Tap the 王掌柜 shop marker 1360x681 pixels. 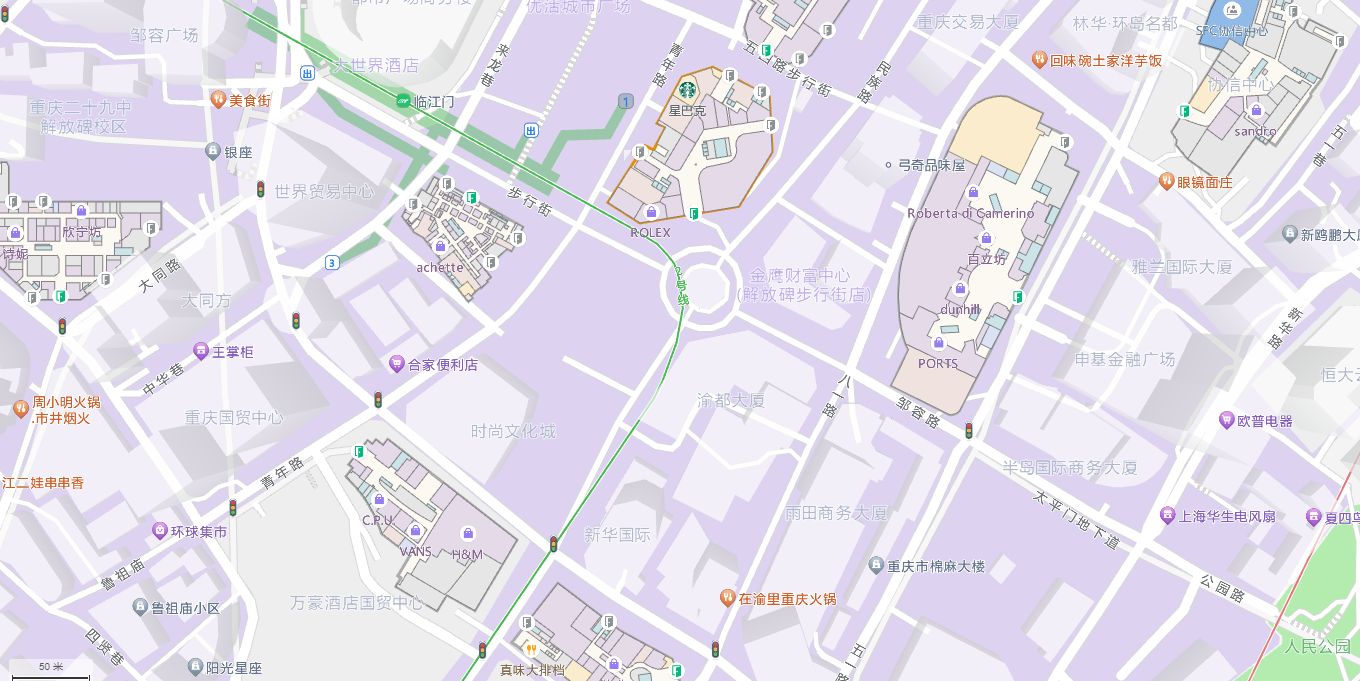tap(200, 352)
